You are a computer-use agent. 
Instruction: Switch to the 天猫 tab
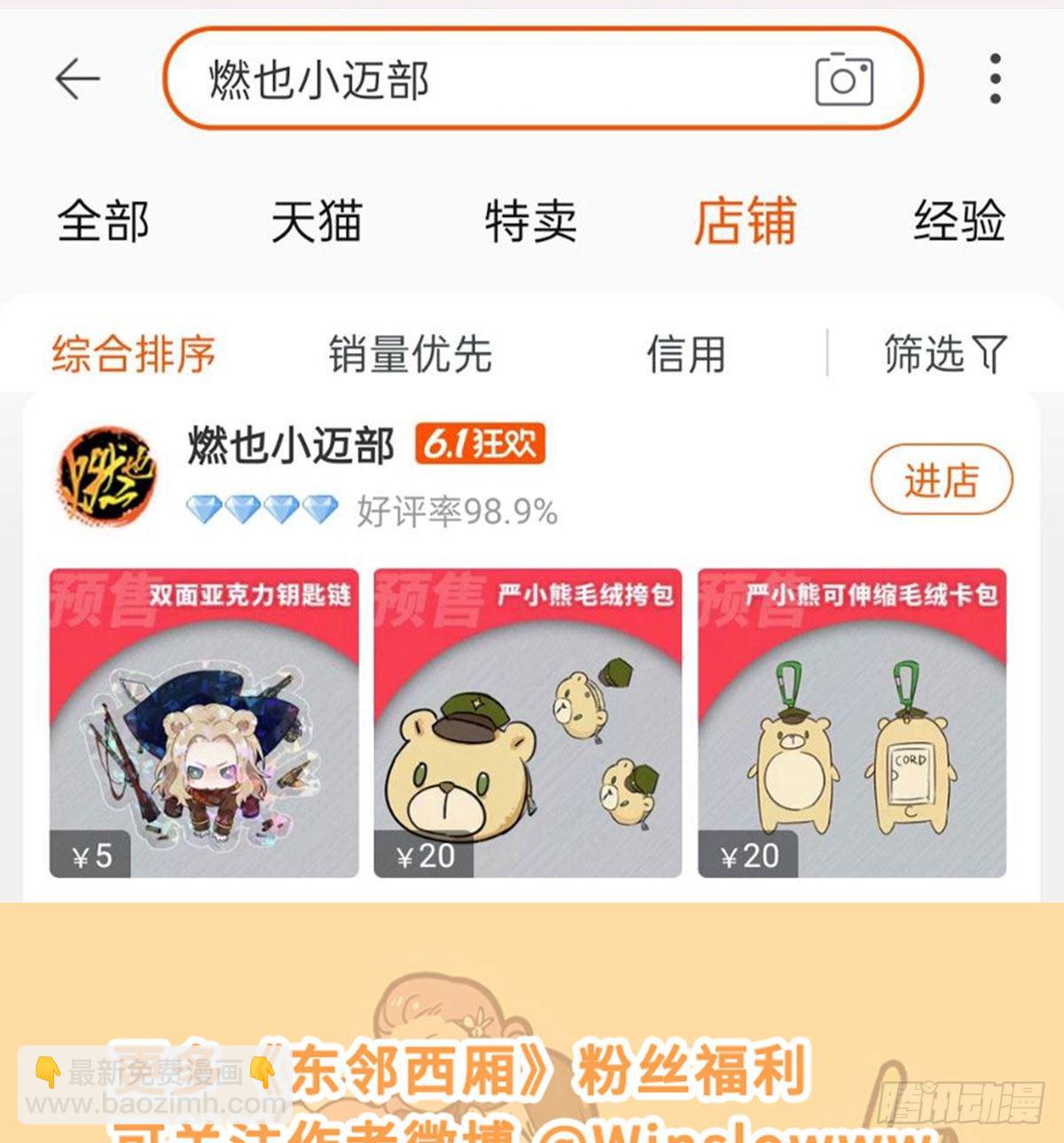318,222
